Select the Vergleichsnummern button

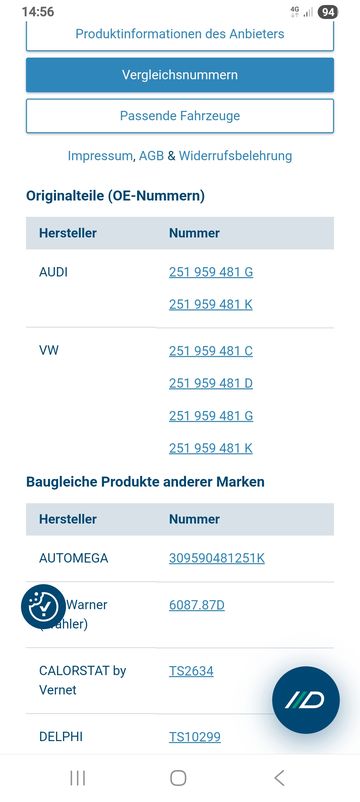pyautogui.click(x=180, y=75)
